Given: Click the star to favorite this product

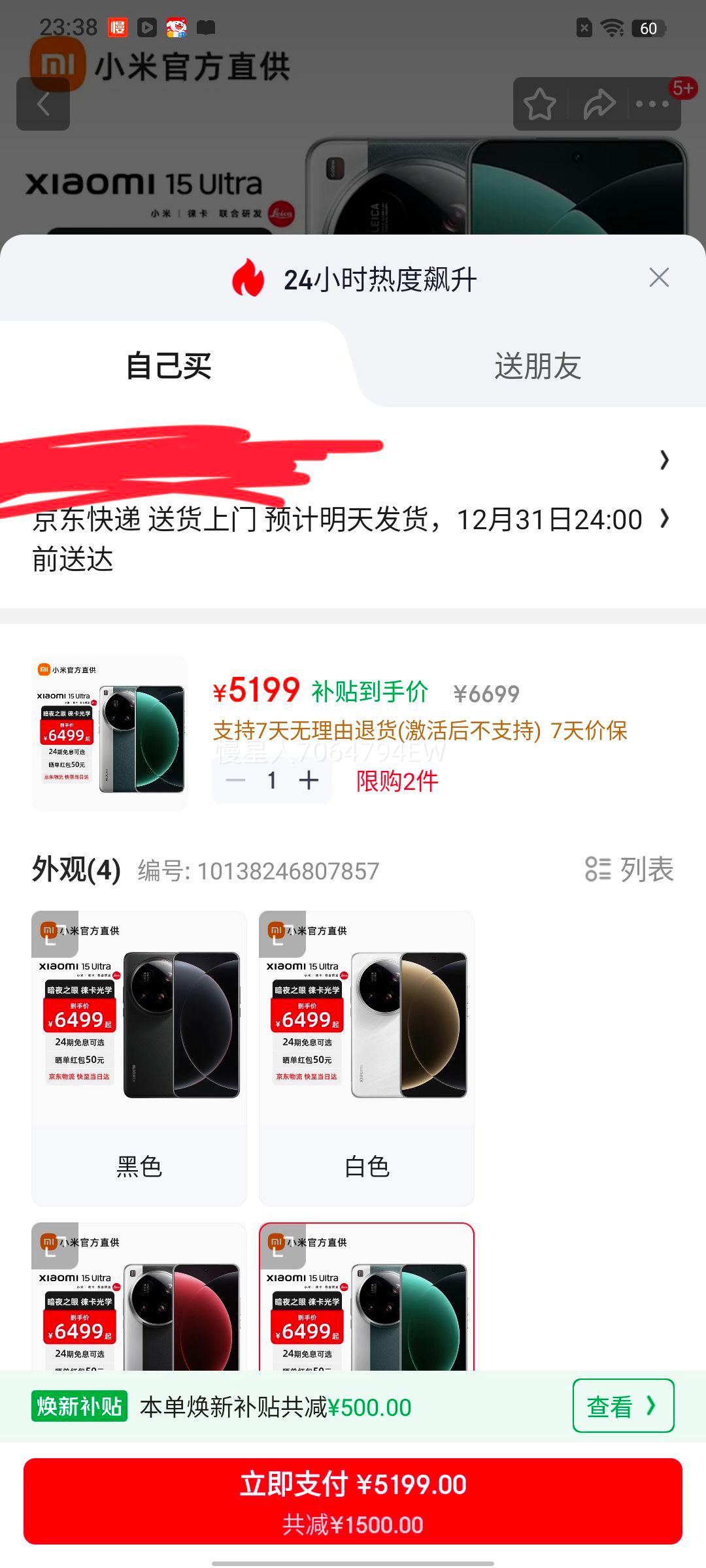Looking at the screenshot, I should [x=540, y=103].
